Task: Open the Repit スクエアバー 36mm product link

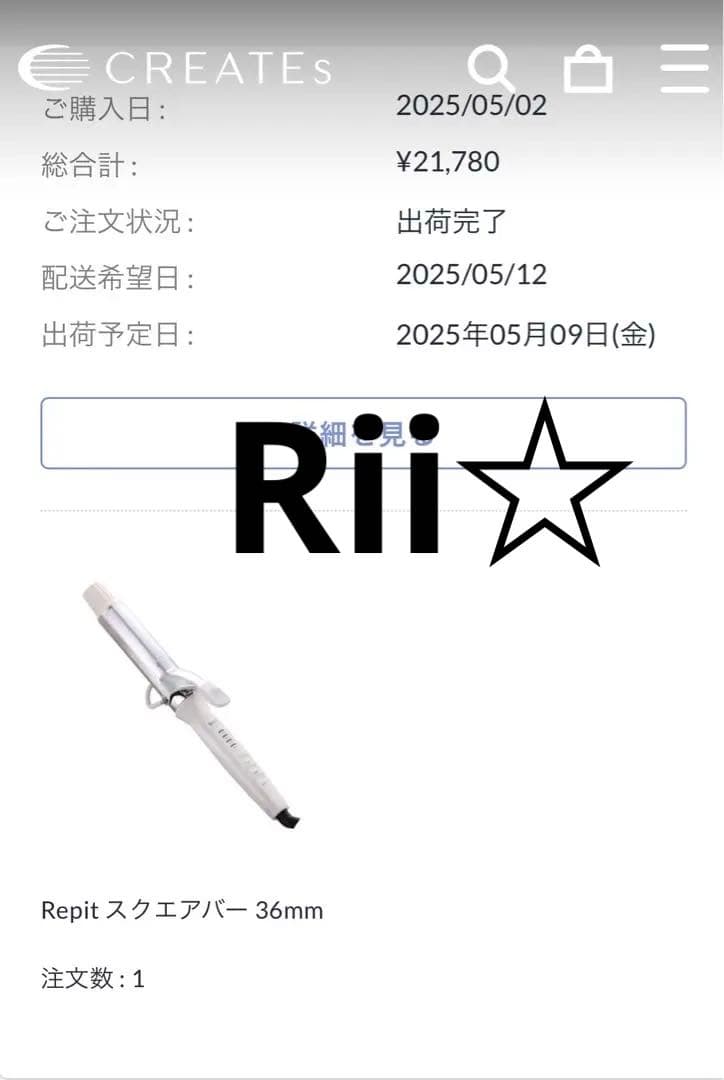Action: (183, 911)
